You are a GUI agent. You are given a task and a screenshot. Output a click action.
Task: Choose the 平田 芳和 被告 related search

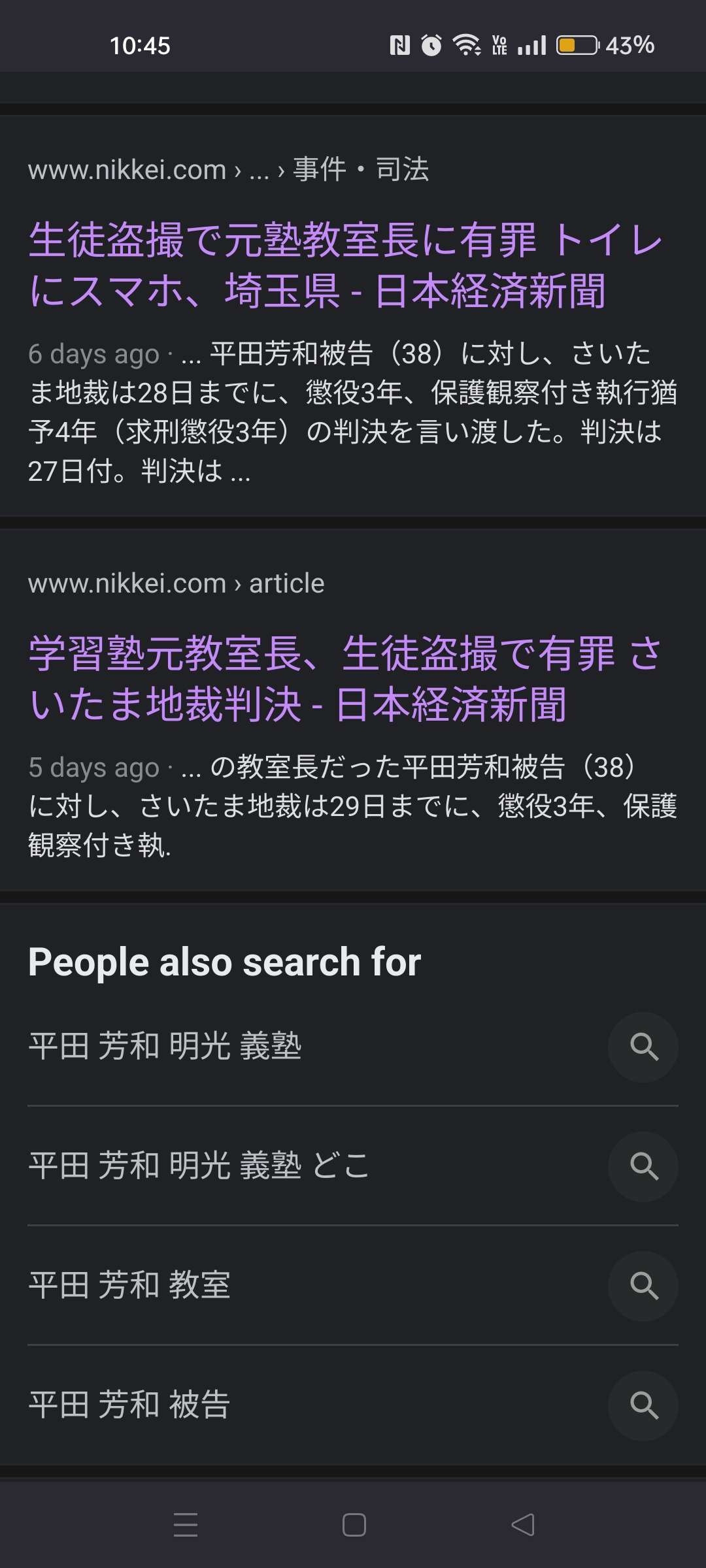tap(129, 1405)
